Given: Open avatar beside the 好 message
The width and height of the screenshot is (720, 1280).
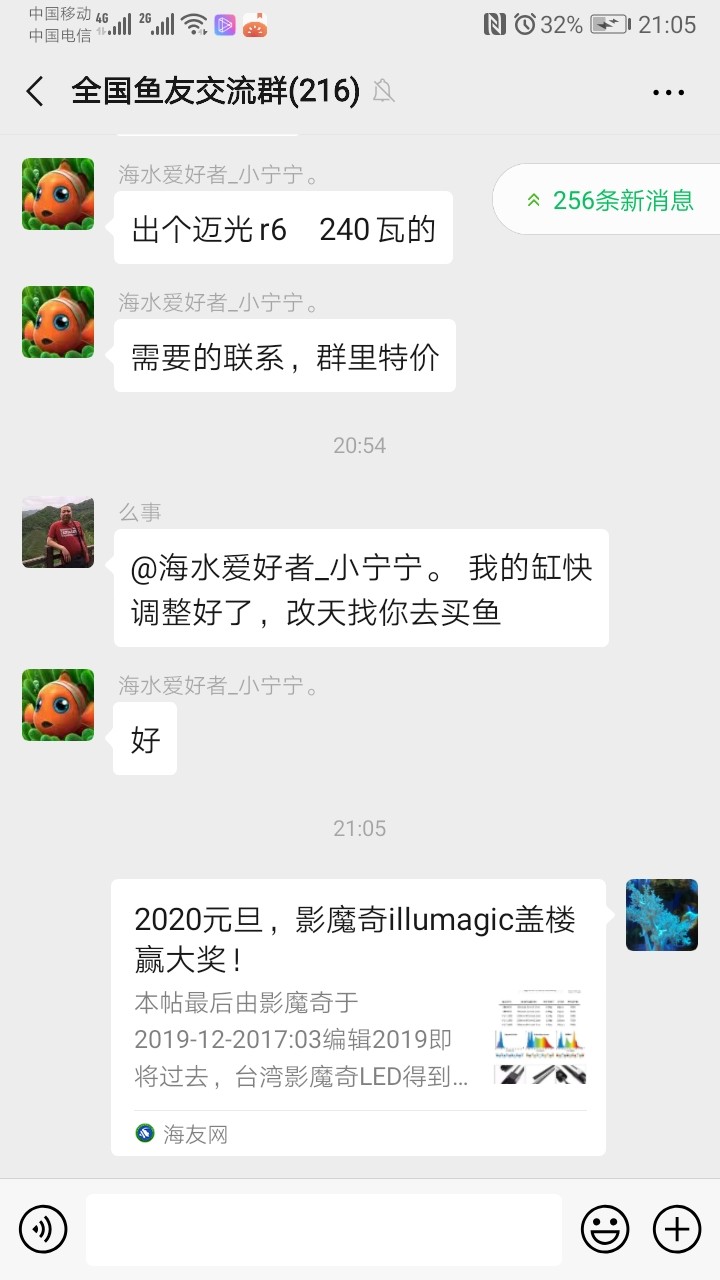Looking at the screenshot, I should (x=58, y=705).
